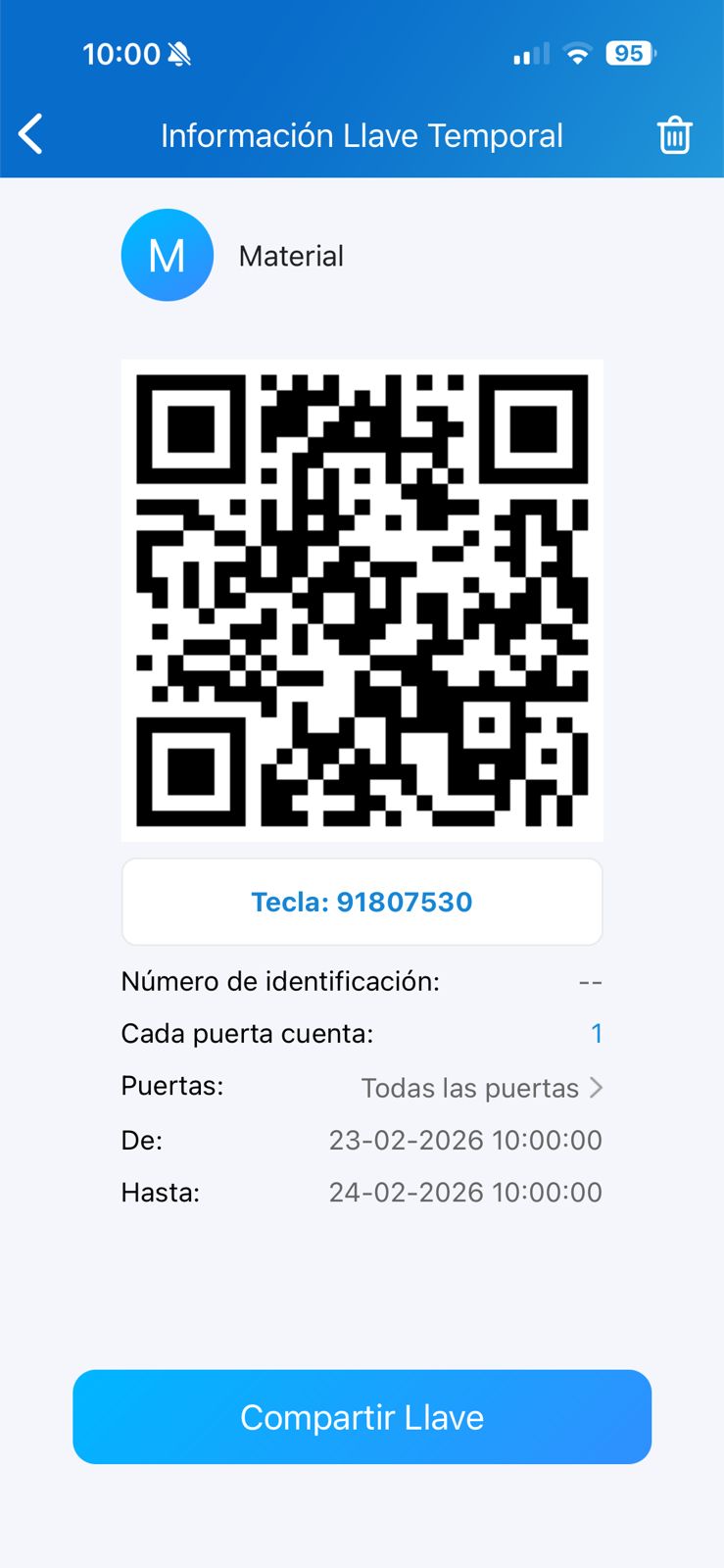Go back with the top-left arrow
Viewport: 724px width, 1568px height.
pyautogui.click(x=31, y=135)
